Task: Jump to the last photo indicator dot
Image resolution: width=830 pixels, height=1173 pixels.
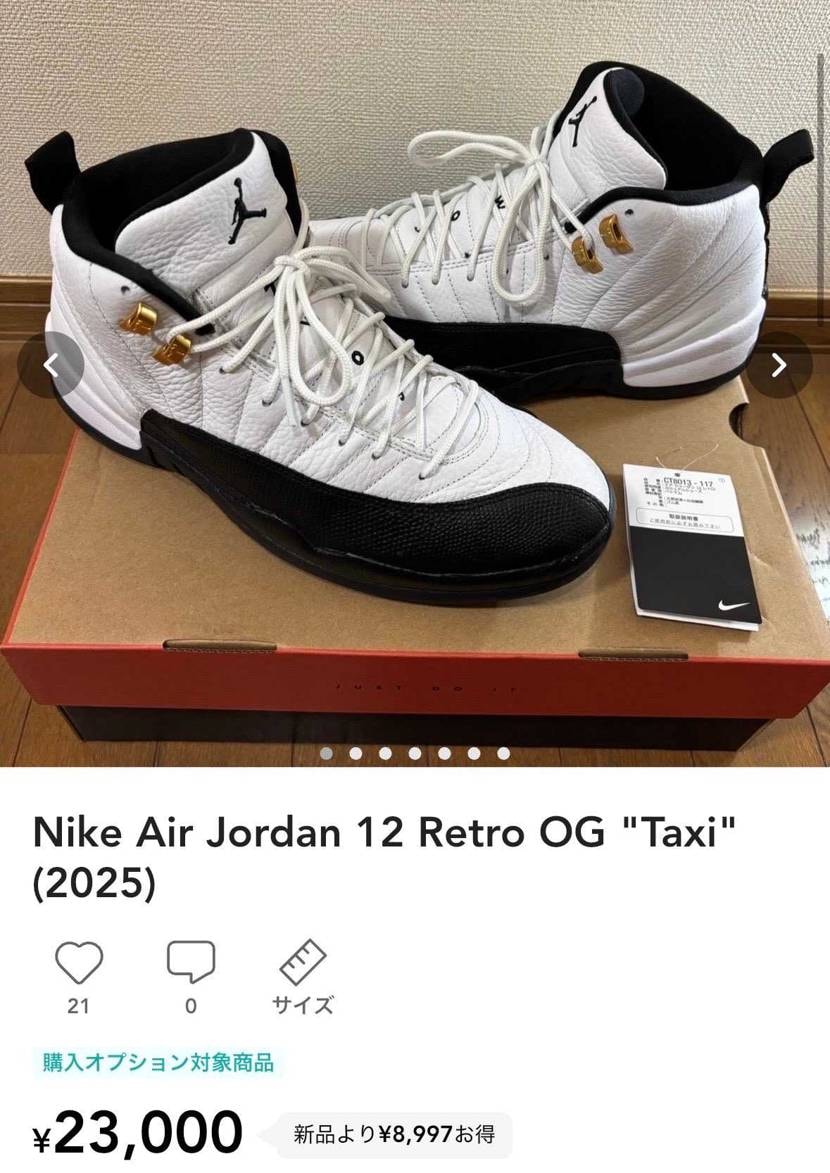Action: coord(503,753)
